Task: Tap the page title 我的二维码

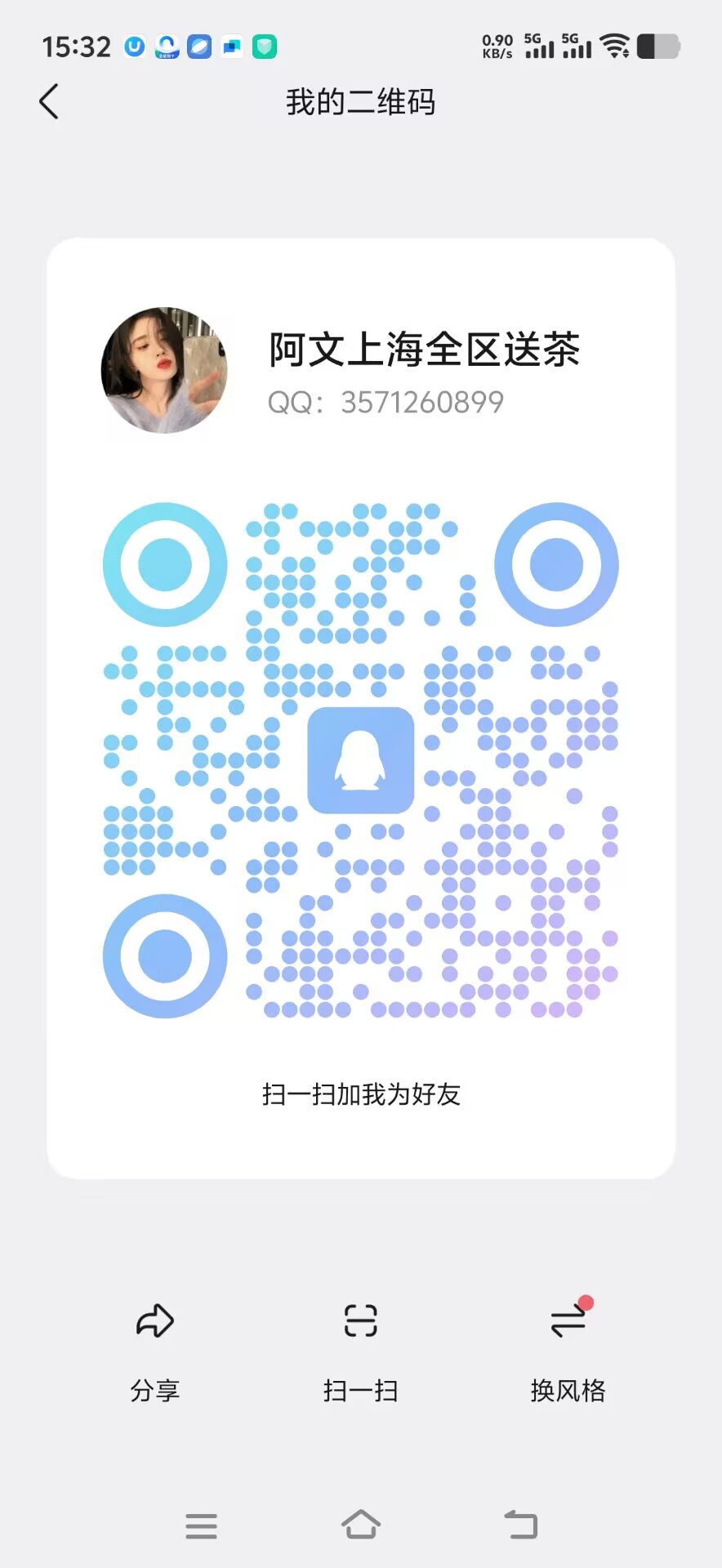Action: click(x=360, y=101)
